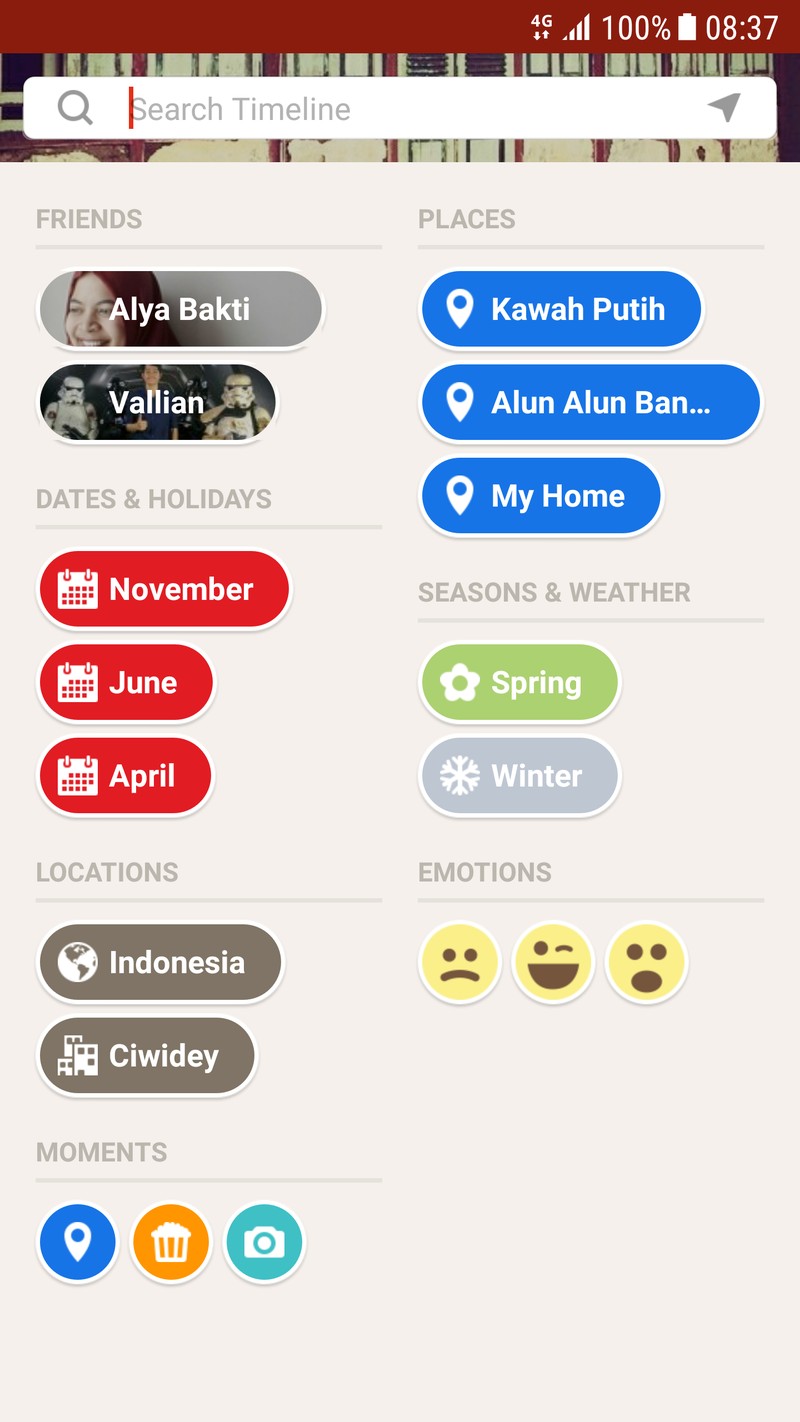Screen dimensions: 800x1422
Task: Select the orange popcorn moment
Action: point(171,1243)
